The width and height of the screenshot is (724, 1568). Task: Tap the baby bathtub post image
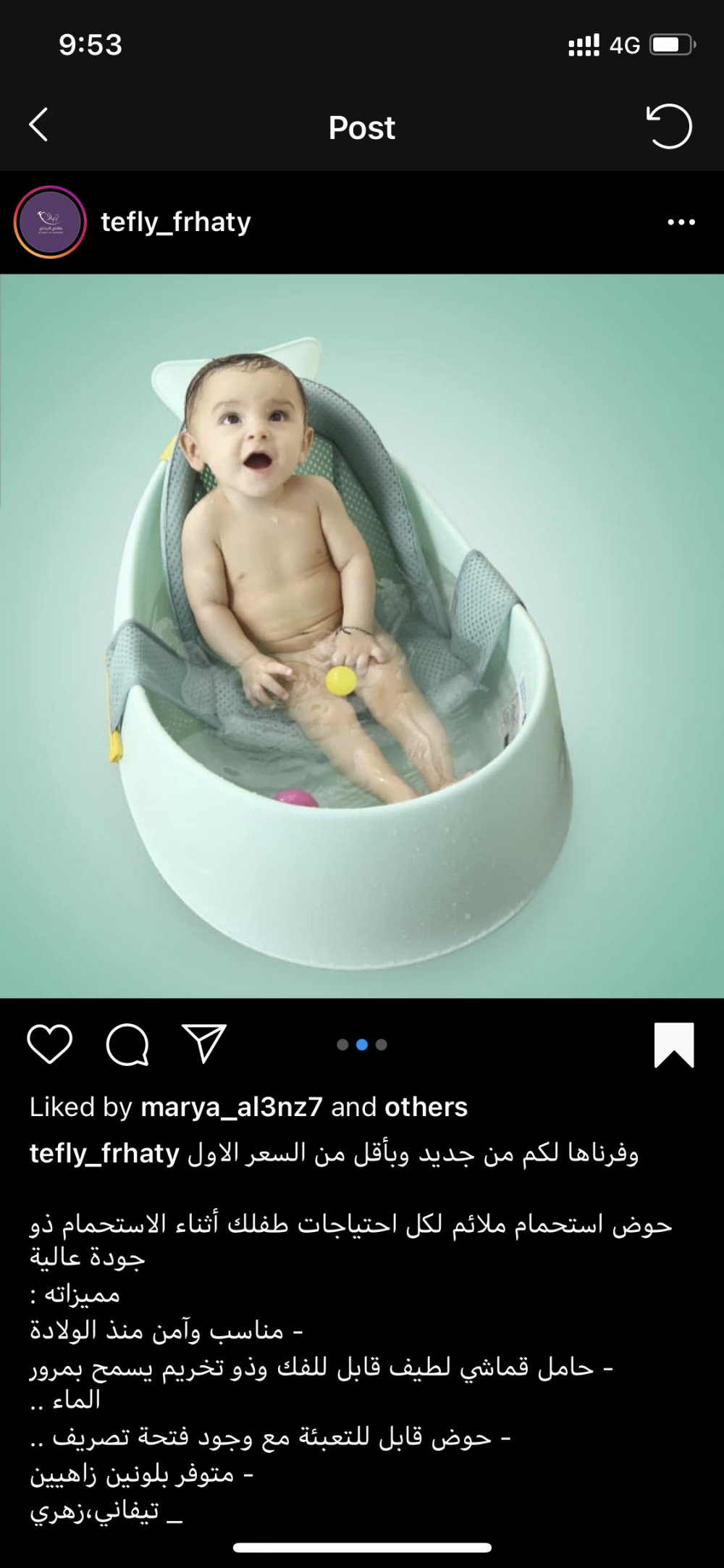coord(362,636)
